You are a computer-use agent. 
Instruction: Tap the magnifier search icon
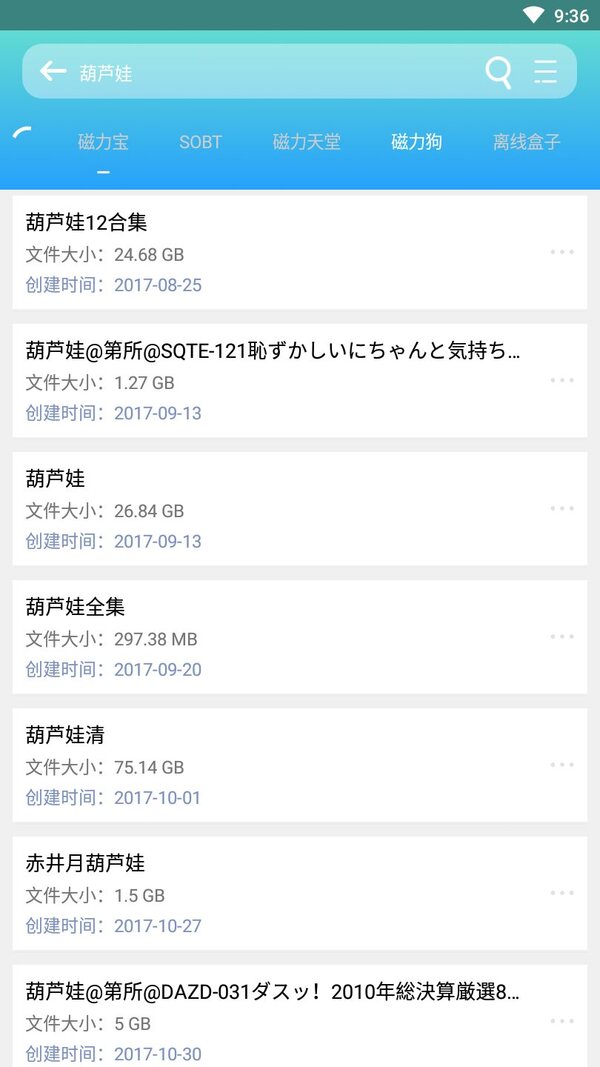coord(498,72)
